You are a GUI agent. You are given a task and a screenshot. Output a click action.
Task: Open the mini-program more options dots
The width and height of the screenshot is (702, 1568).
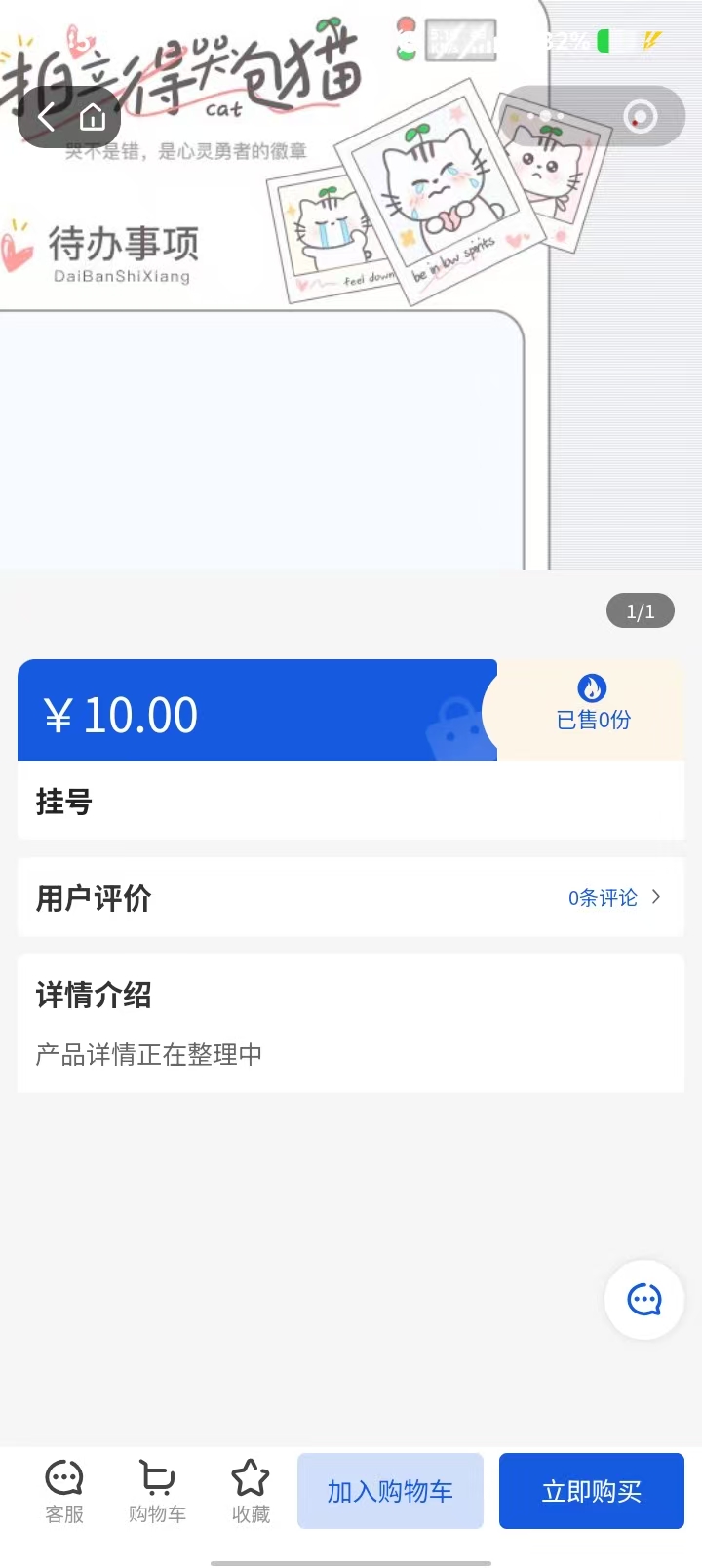[545, 117]
